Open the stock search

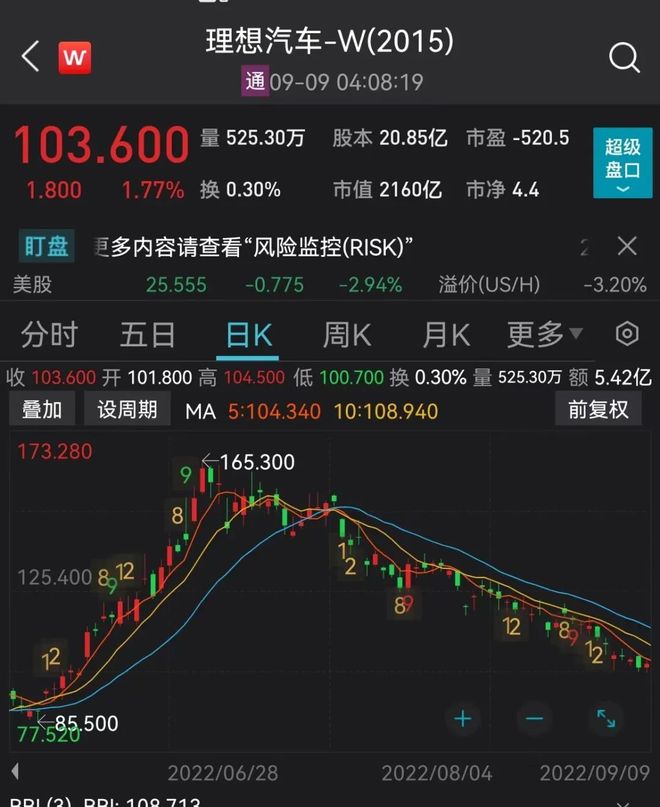624,57
